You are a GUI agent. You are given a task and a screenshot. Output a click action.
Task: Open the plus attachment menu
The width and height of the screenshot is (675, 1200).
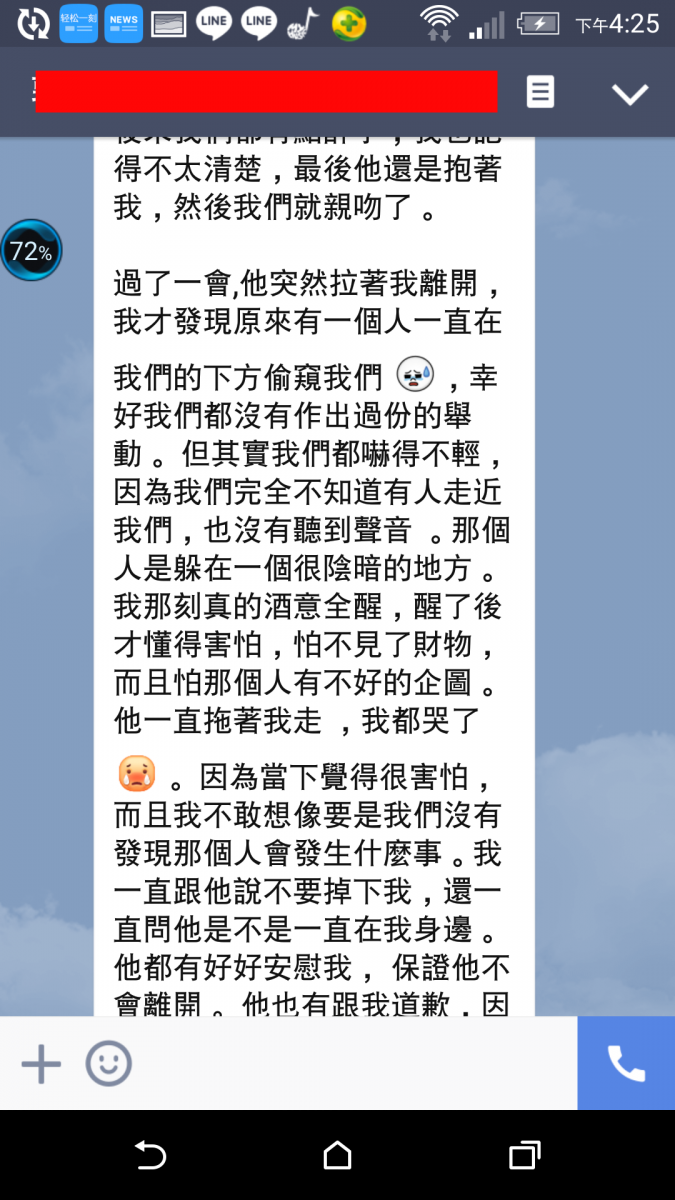click(41, 1064)
